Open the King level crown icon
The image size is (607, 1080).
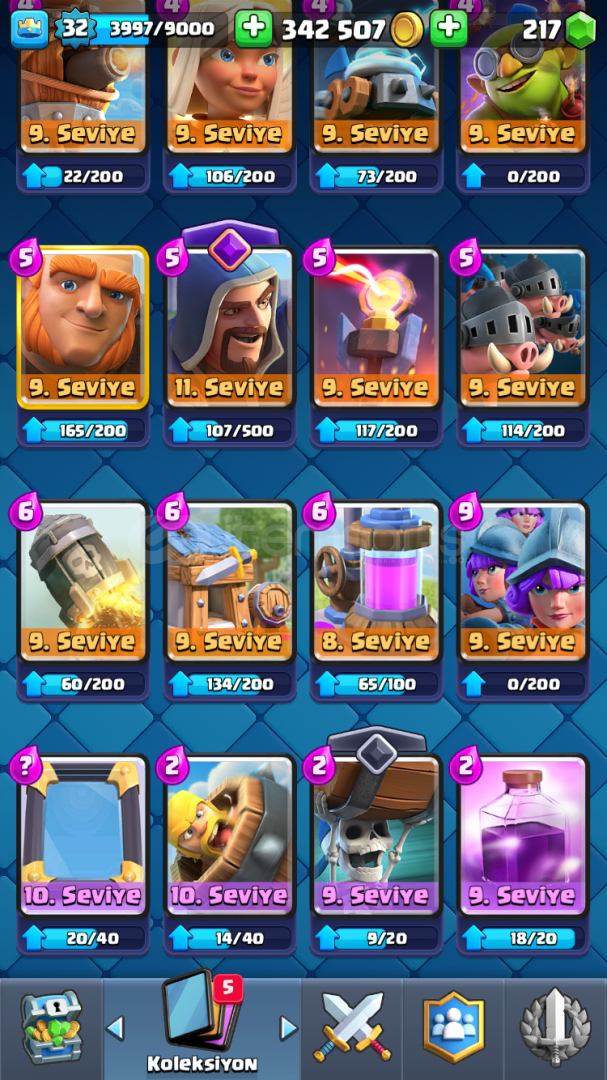coord(30,30)
